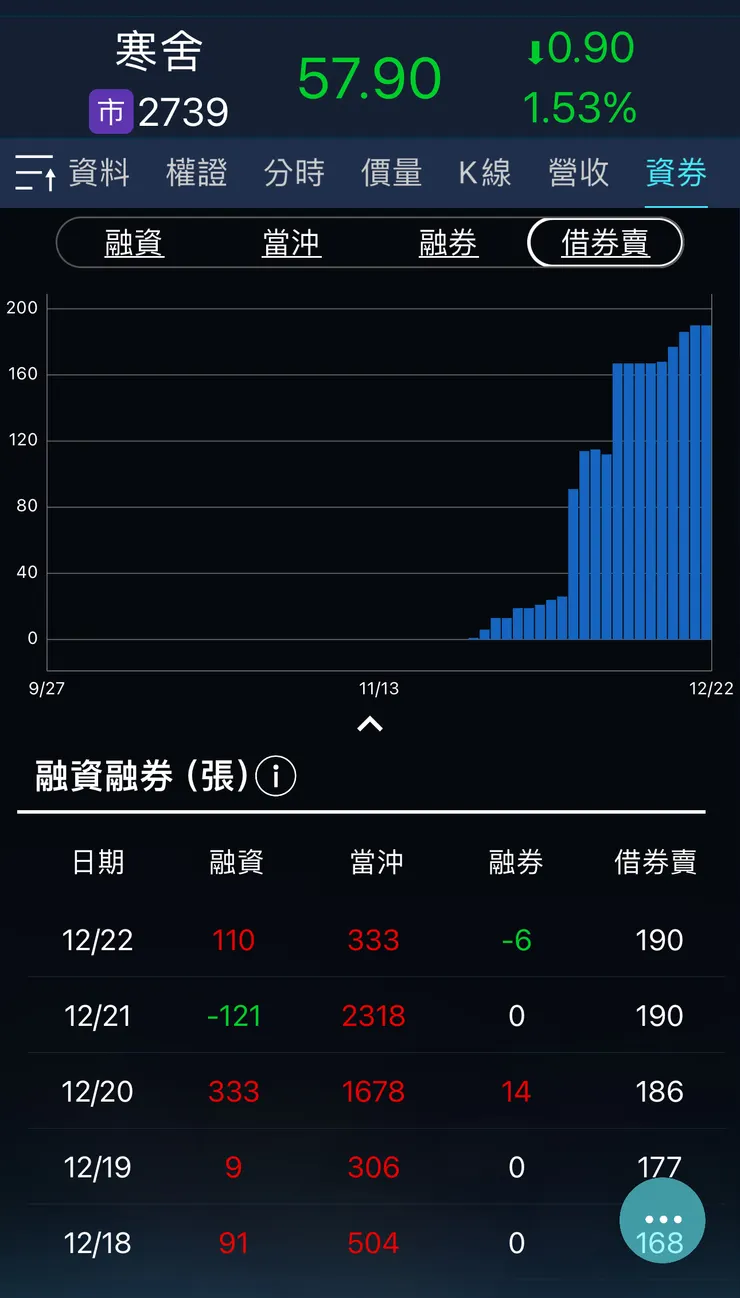Tap the tallest blue bar in the chart
This screenshot has width=740, height=1298.
pos(705,480)
